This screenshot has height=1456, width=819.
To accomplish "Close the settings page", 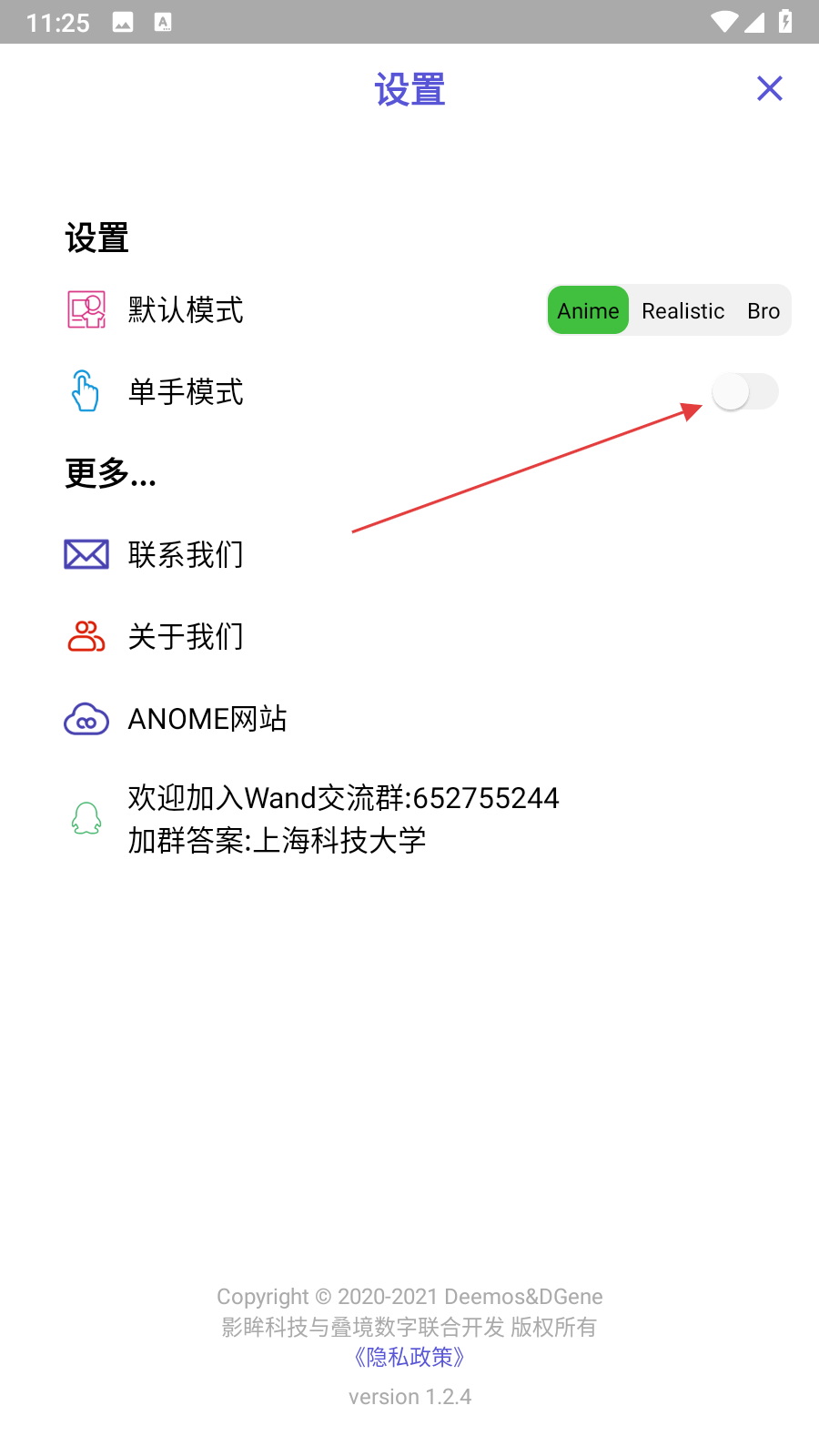I will point(770,88).
